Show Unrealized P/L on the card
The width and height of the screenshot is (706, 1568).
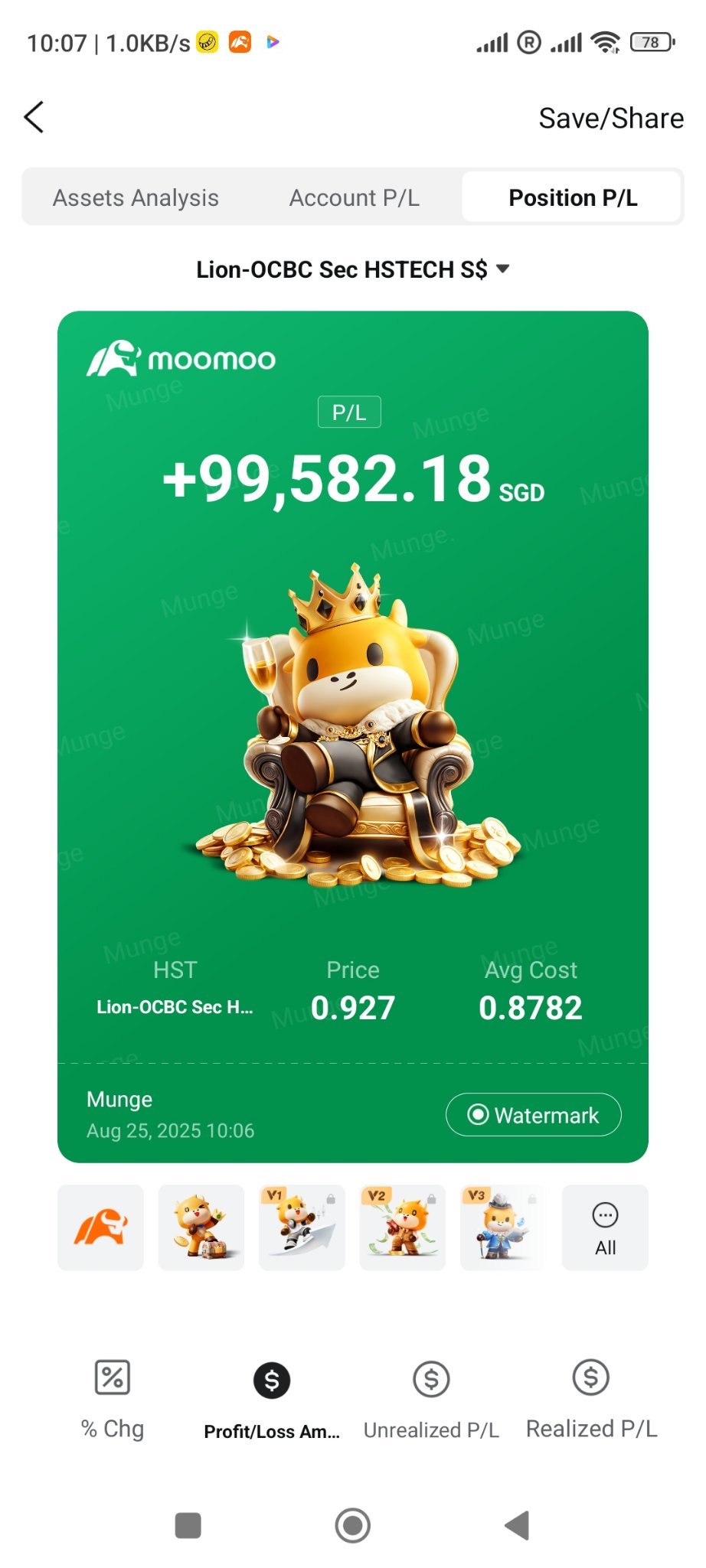[431, 1400]
